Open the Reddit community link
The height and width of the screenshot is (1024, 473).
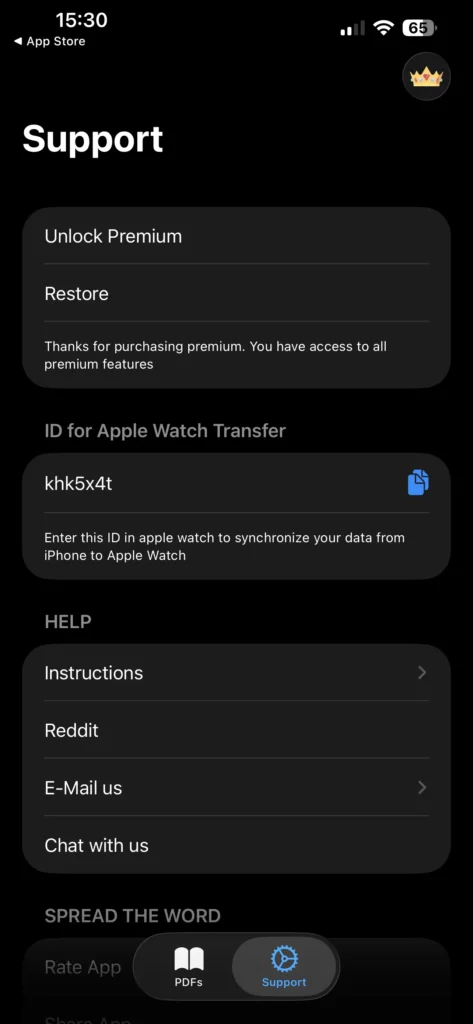point(236,730)
